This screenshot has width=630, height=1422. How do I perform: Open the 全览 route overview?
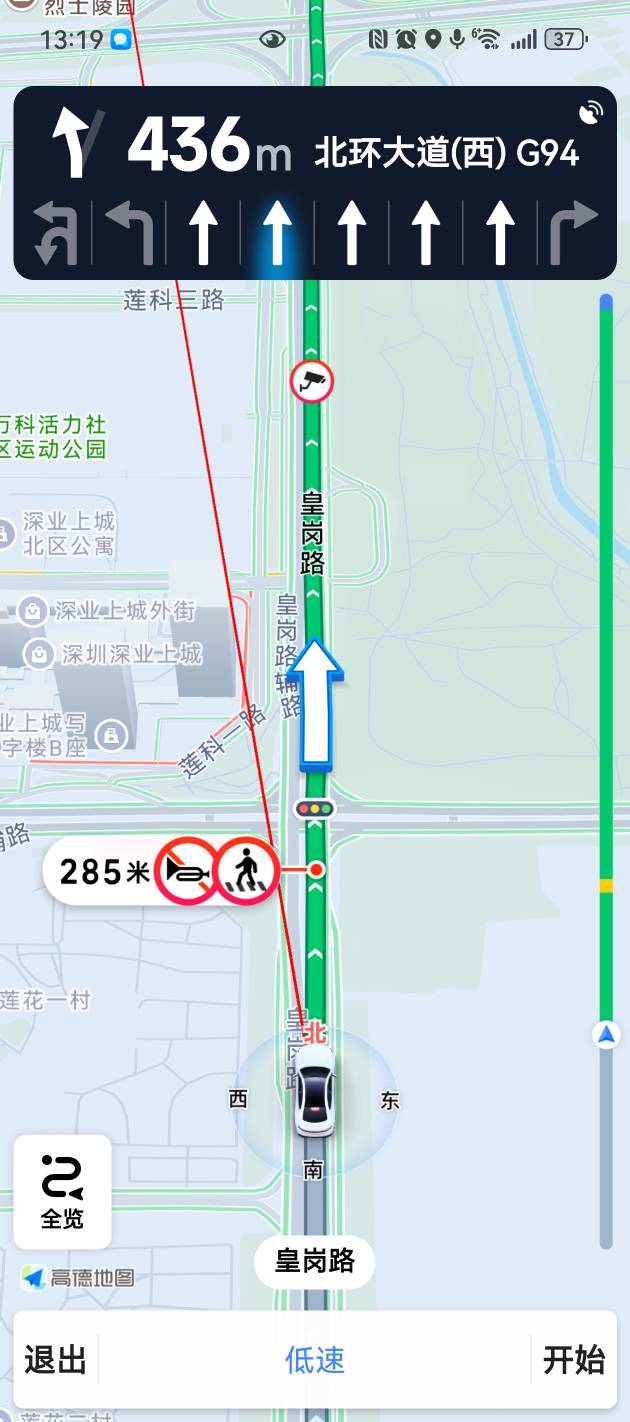pyautogui.click(x=62, y=1191)
